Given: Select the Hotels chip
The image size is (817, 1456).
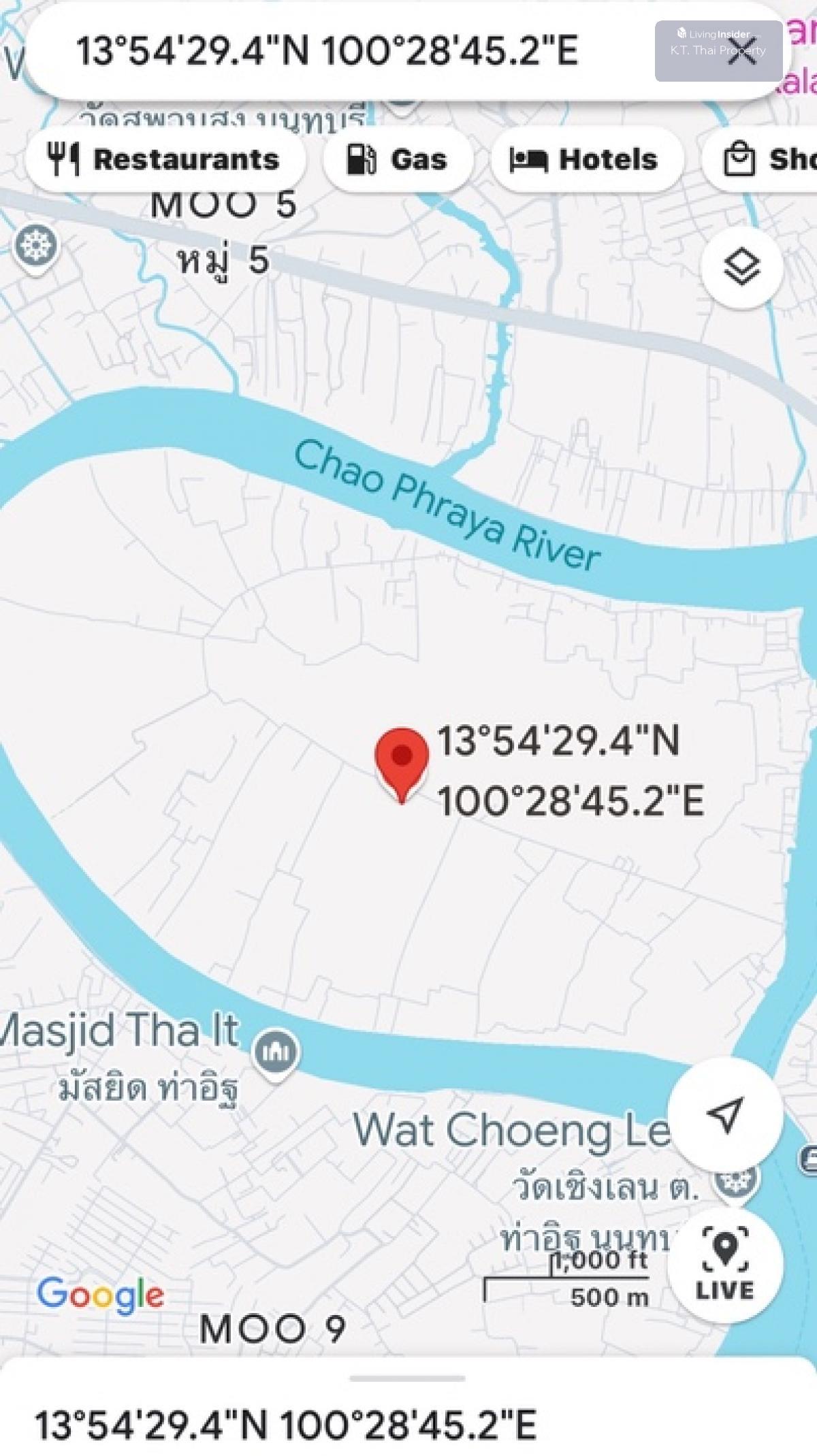Looking at the screenshot, I should (x=586, y=160).
